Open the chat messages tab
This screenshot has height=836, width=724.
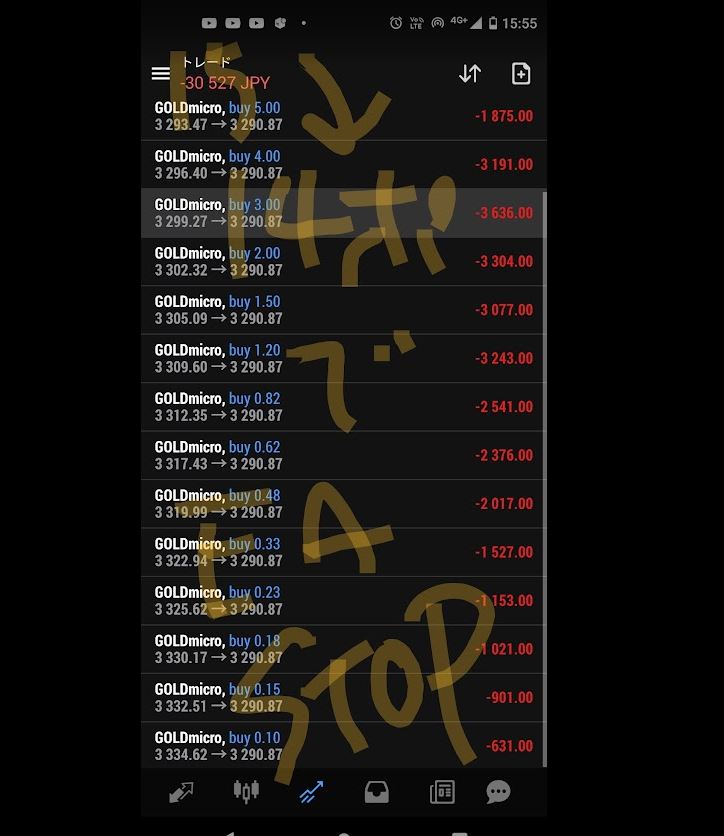(498, 792)
